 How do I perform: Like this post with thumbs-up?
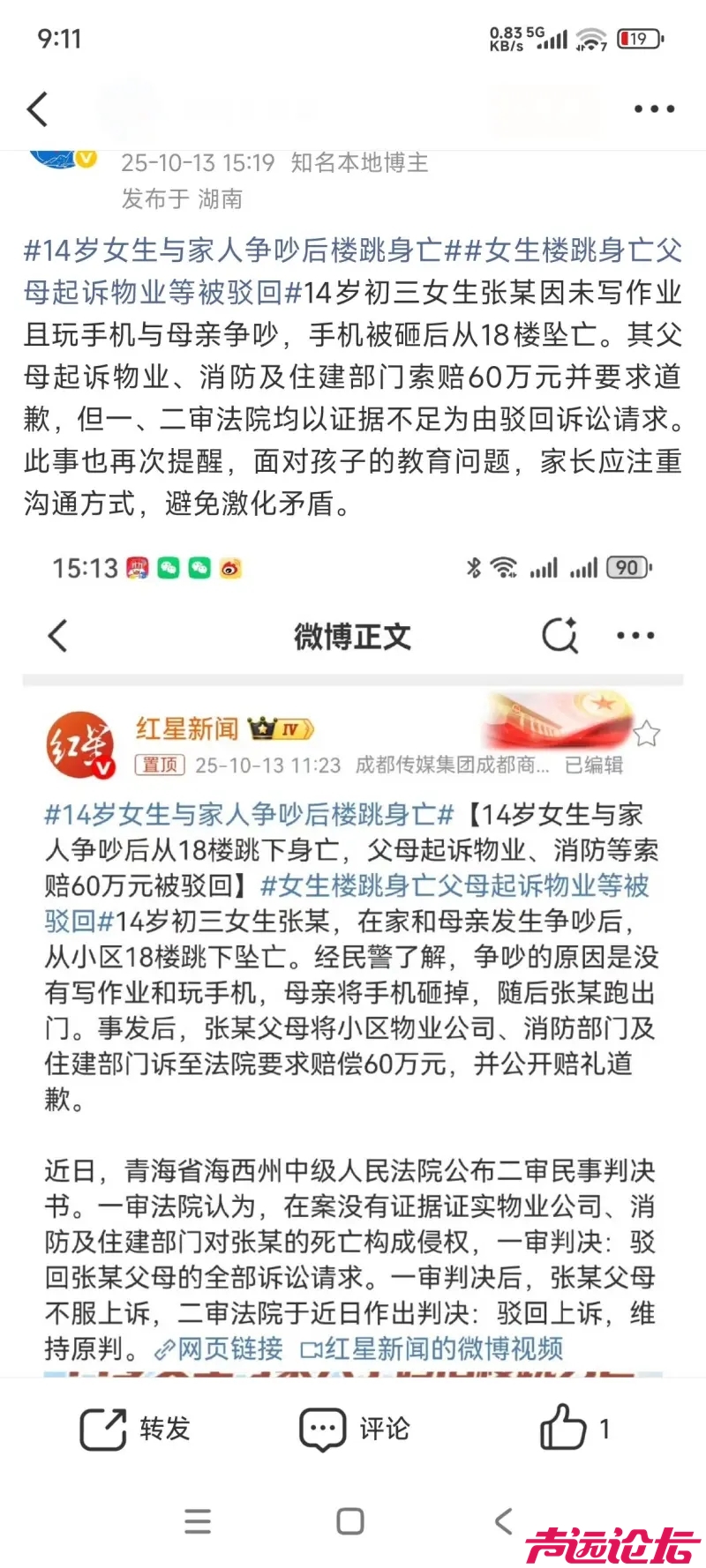coord(565,1427)
